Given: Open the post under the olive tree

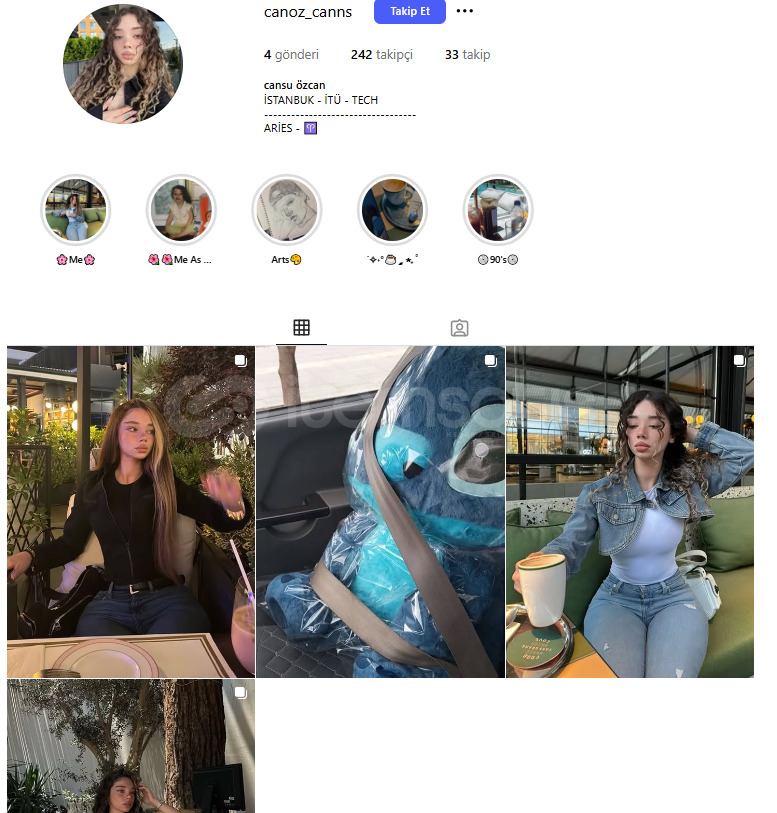Looking at the screenshot, I should tap(131, 746).
